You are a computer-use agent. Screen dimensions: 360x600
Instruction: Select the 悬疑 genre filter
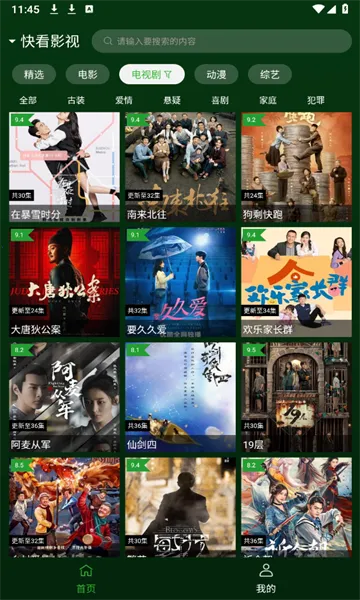click(172, 101)
